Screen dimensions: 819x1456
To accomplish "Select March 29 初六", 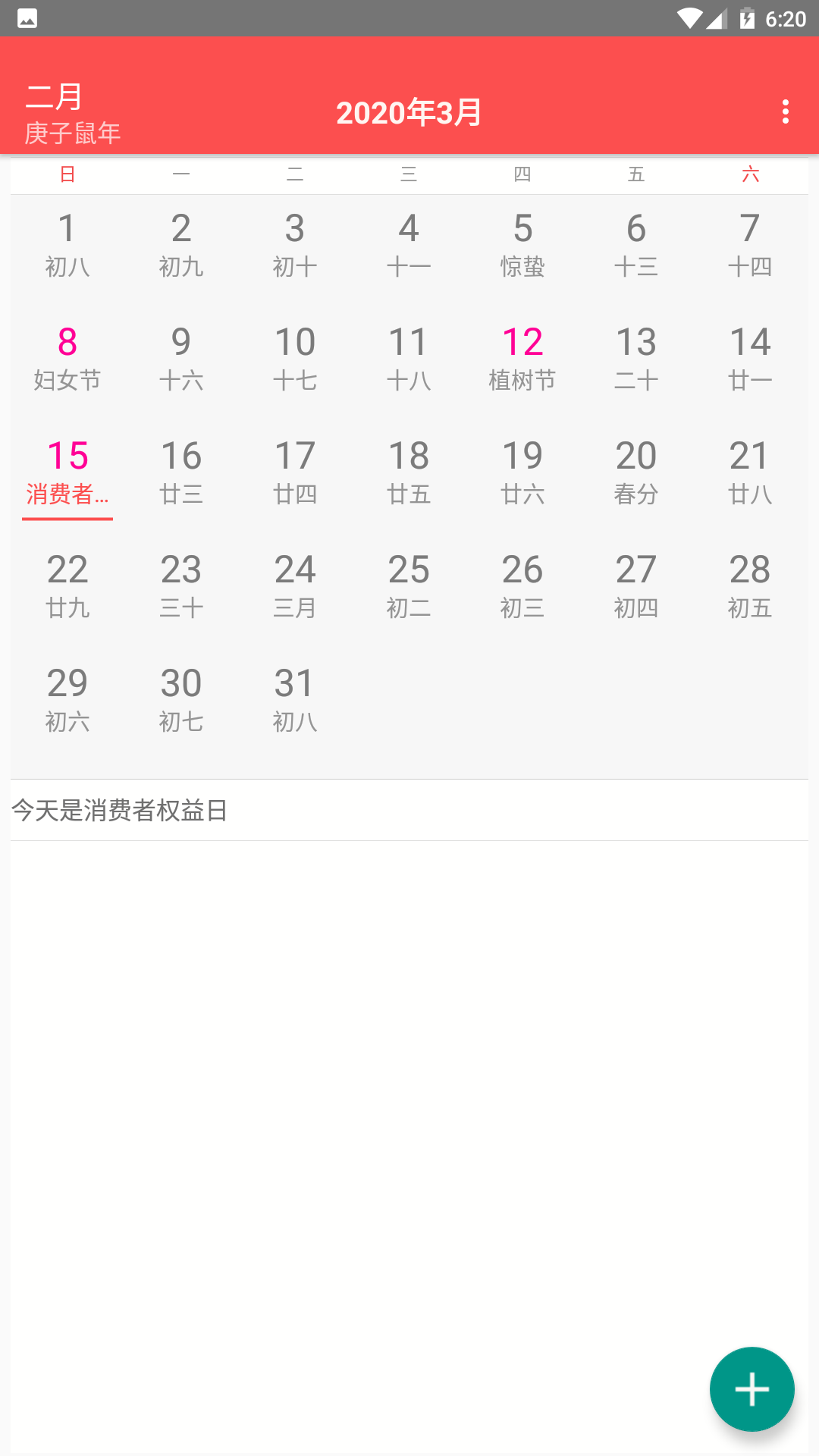I will [x=67, y=699].
